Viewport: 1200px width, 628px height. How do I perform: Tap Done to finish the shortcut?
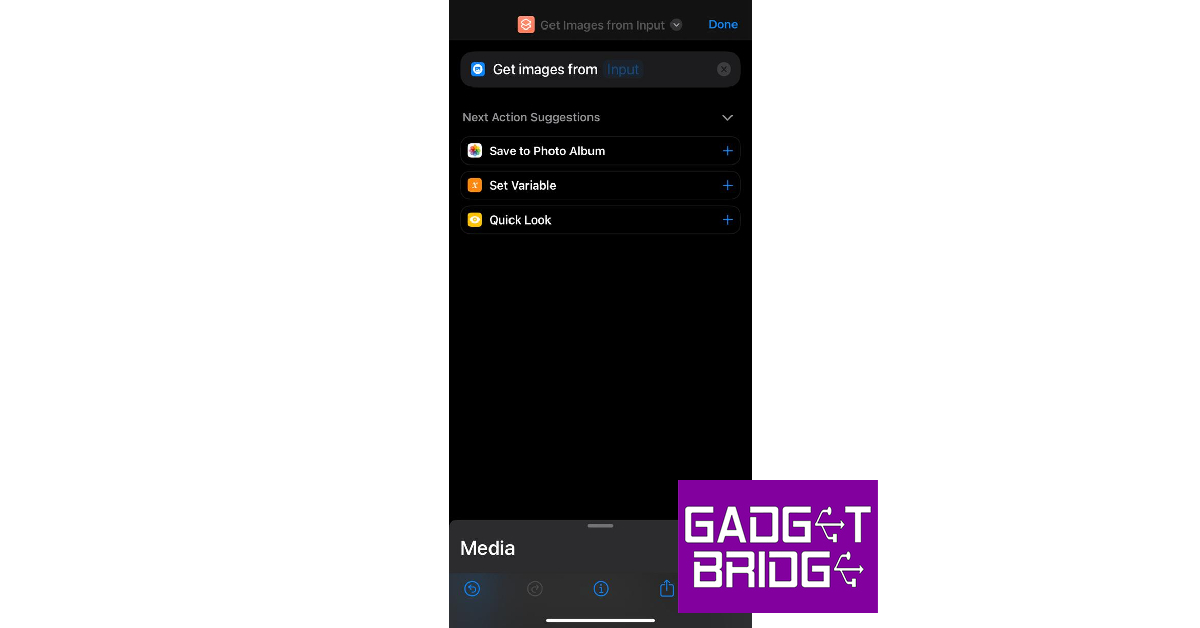(x=722, y=25)
